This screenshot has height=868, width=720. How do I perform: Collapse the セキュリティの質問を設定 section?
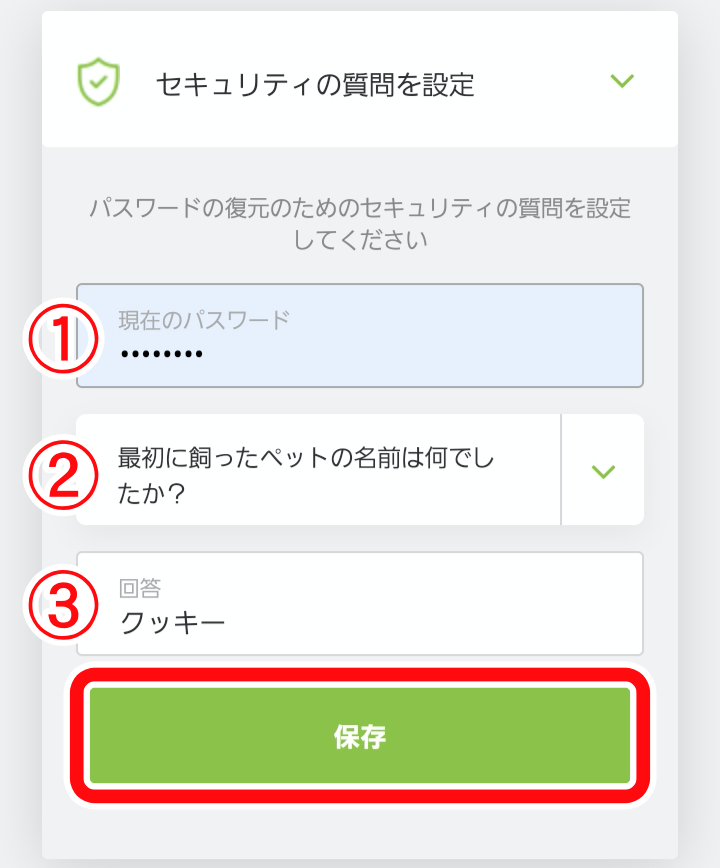tap(622, 81)
